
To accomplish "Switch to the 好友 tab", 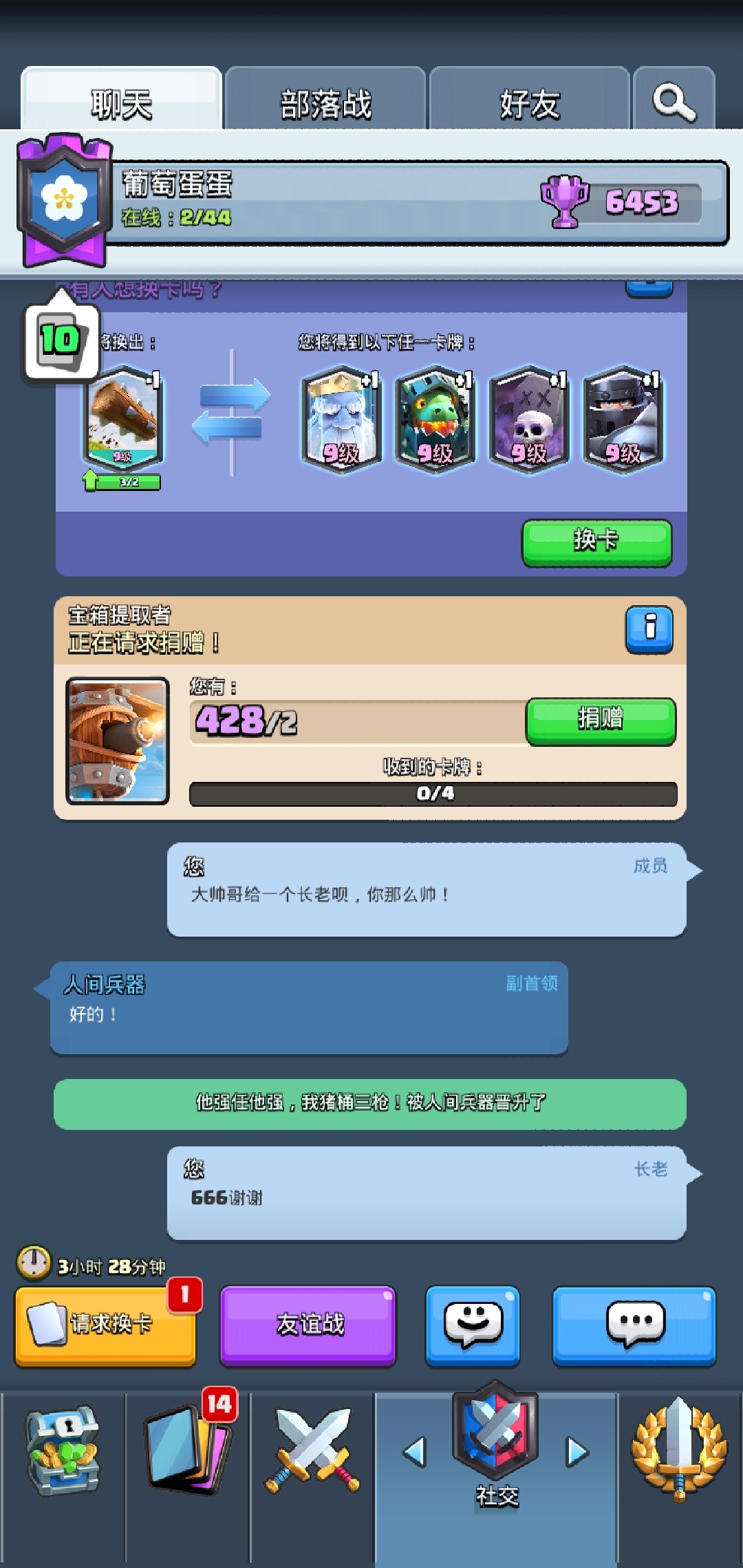I will point(529,103).
